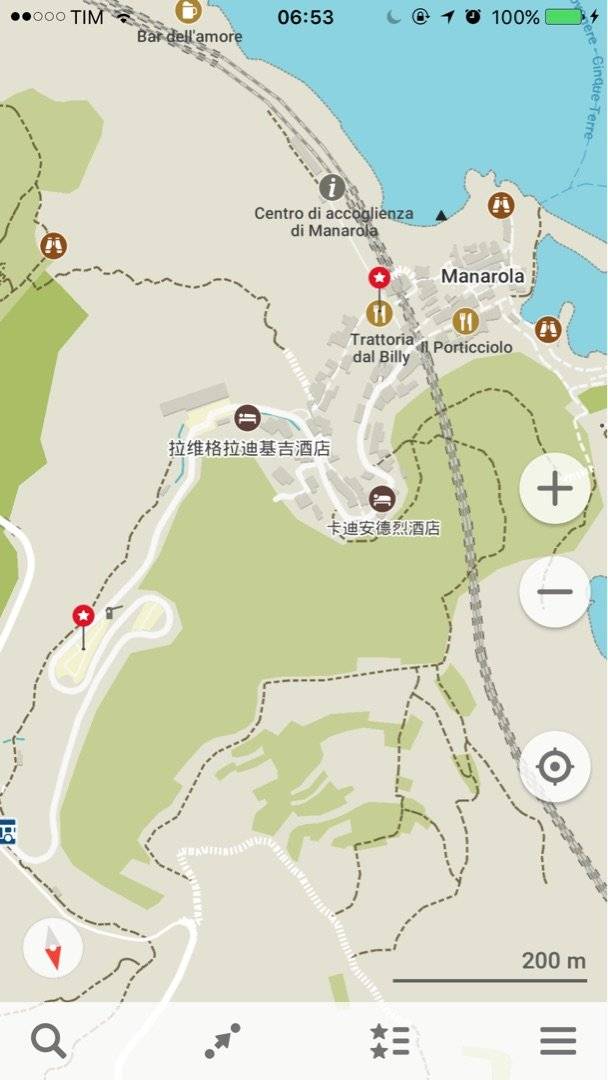Image resolution: width=608 pixels, height=1080 pixels.
Task: Open the 拉维格拉迪基吉酒店 hotel marker
Action: (x=247, y=418)
